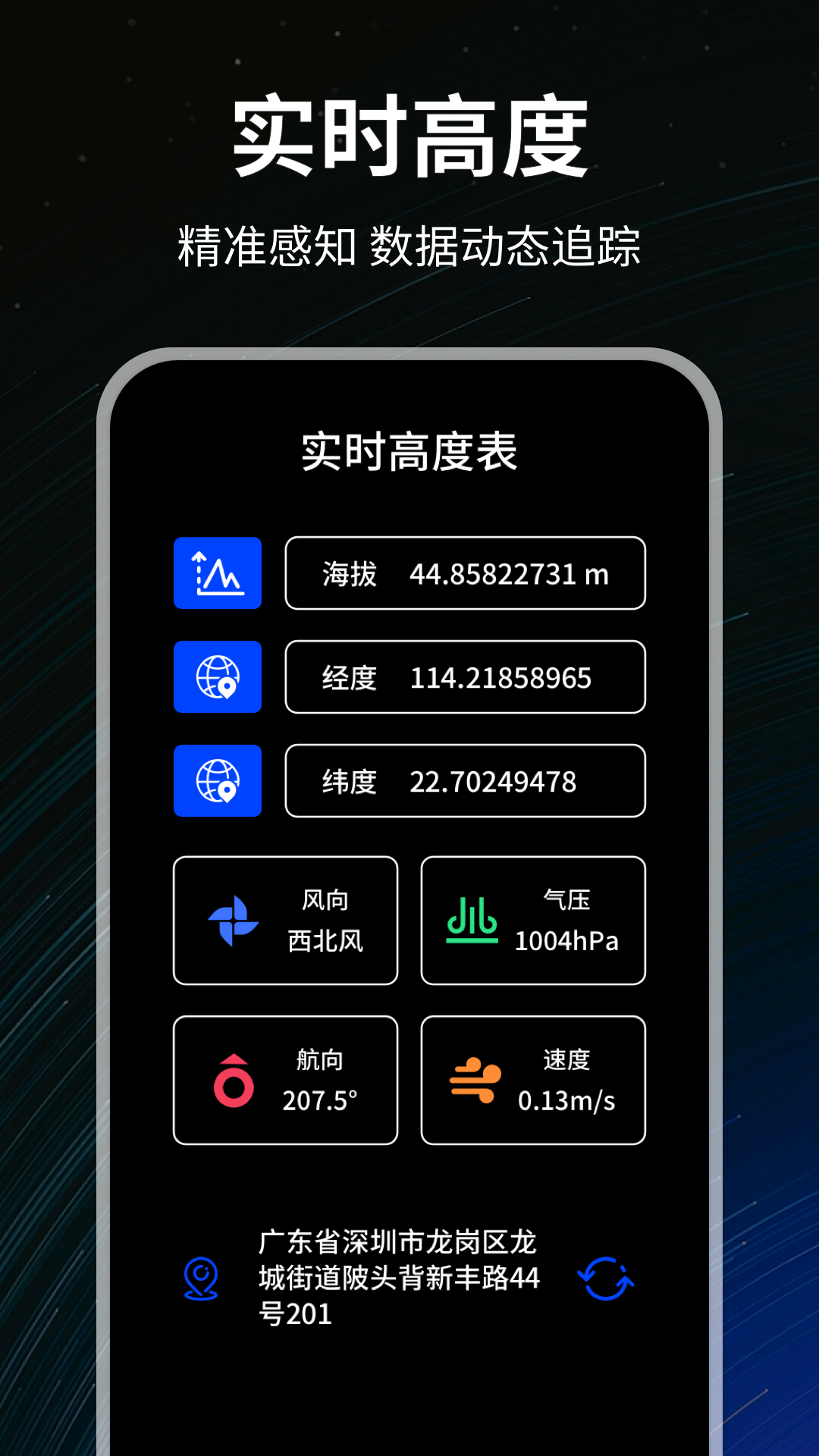Select the altitude chart icon beside 海拔
819x1456 pixels.
(218, 573)
